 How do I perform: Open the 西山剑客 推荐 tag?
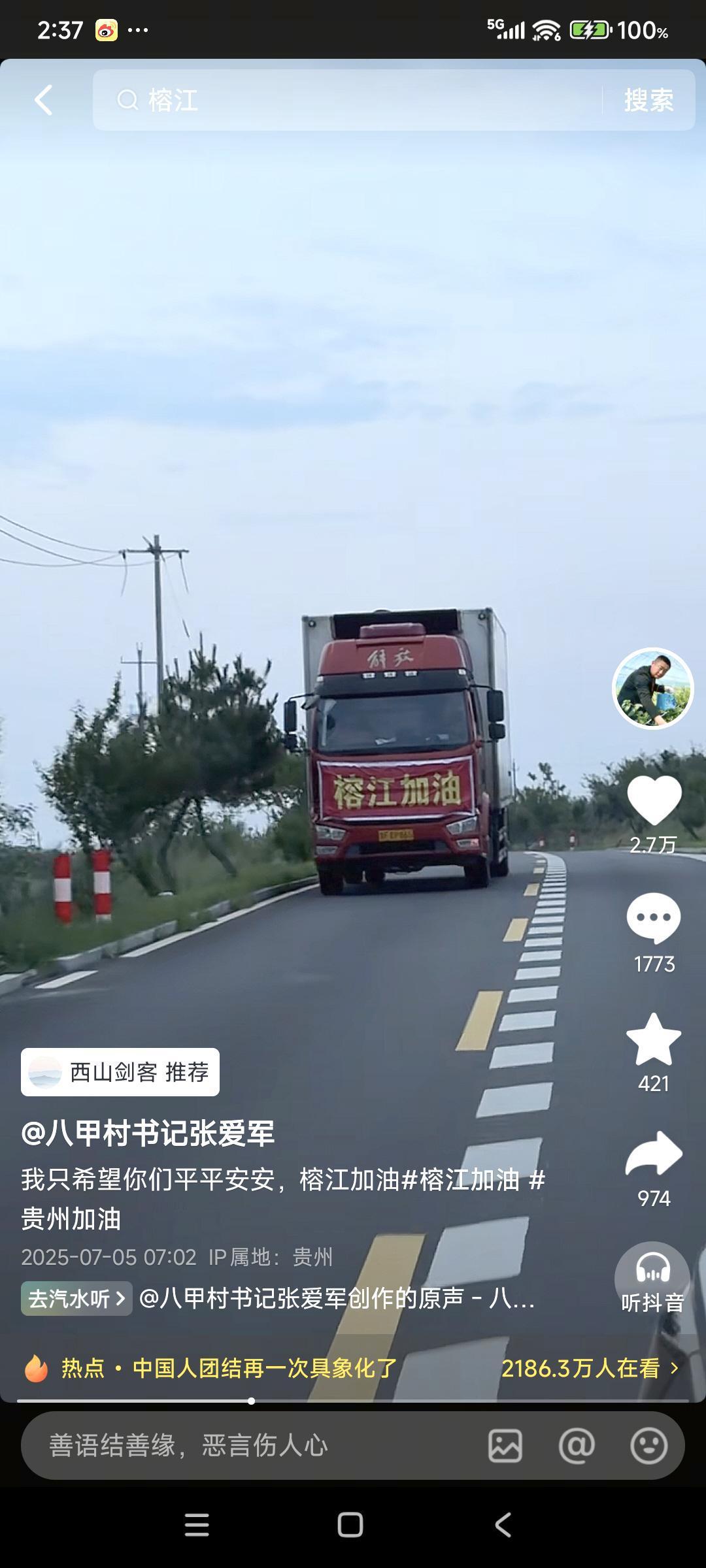[x=120, y=1072]
